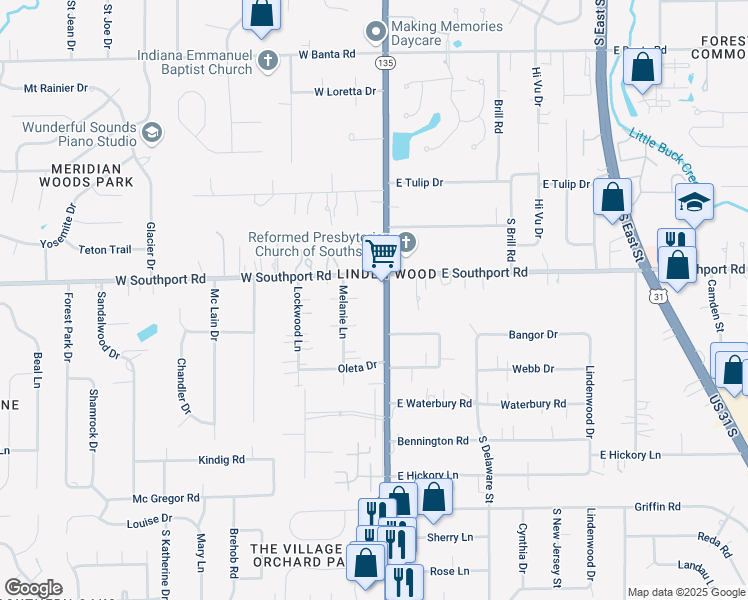
Task: Tap the shopping cart marker on Southport Rd
Action: click(381, 252)
